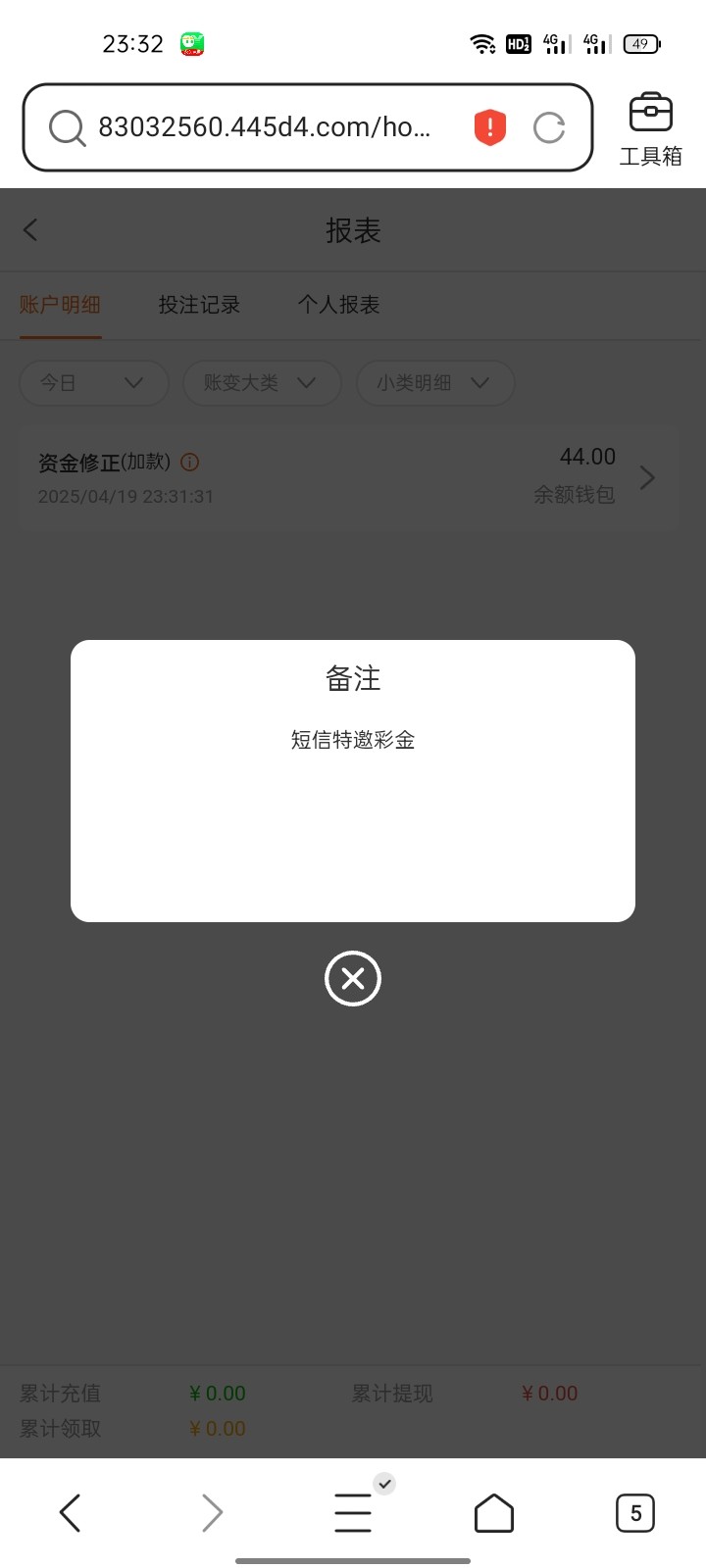Open the browser menu button

click(x=353, y=1513)
